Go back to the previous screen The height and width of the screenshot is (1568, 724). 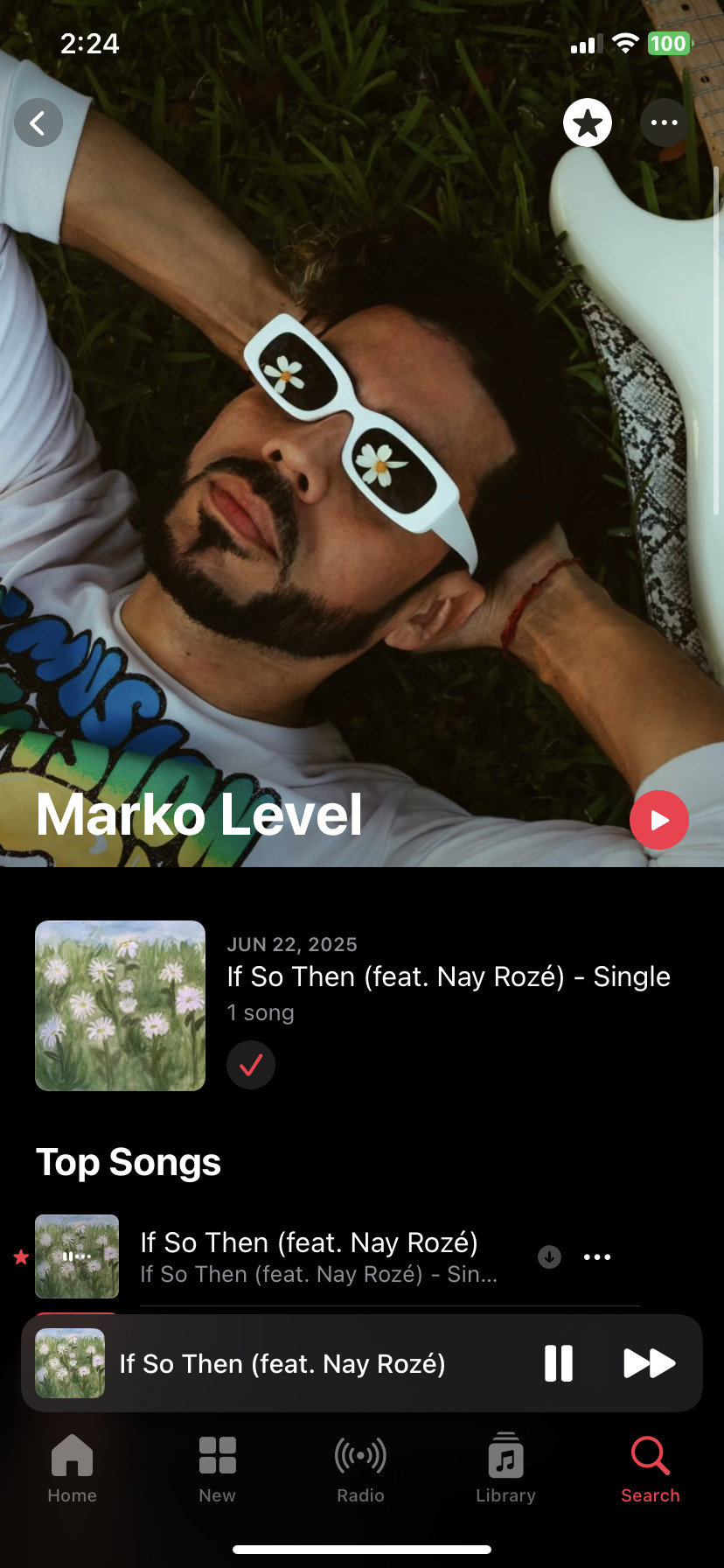[38, 122]
